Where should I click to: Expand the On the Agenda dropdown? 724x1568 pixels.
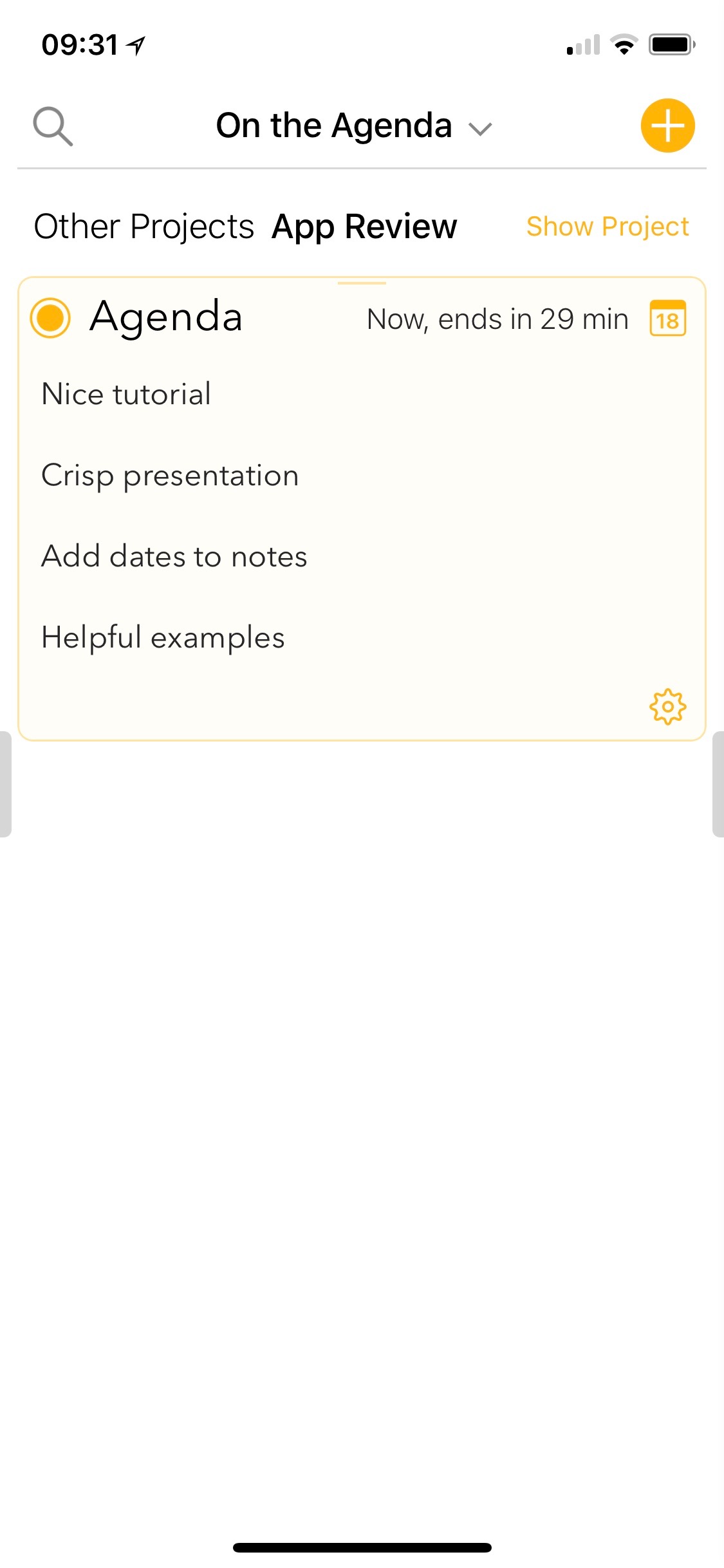tap(354, 126)
